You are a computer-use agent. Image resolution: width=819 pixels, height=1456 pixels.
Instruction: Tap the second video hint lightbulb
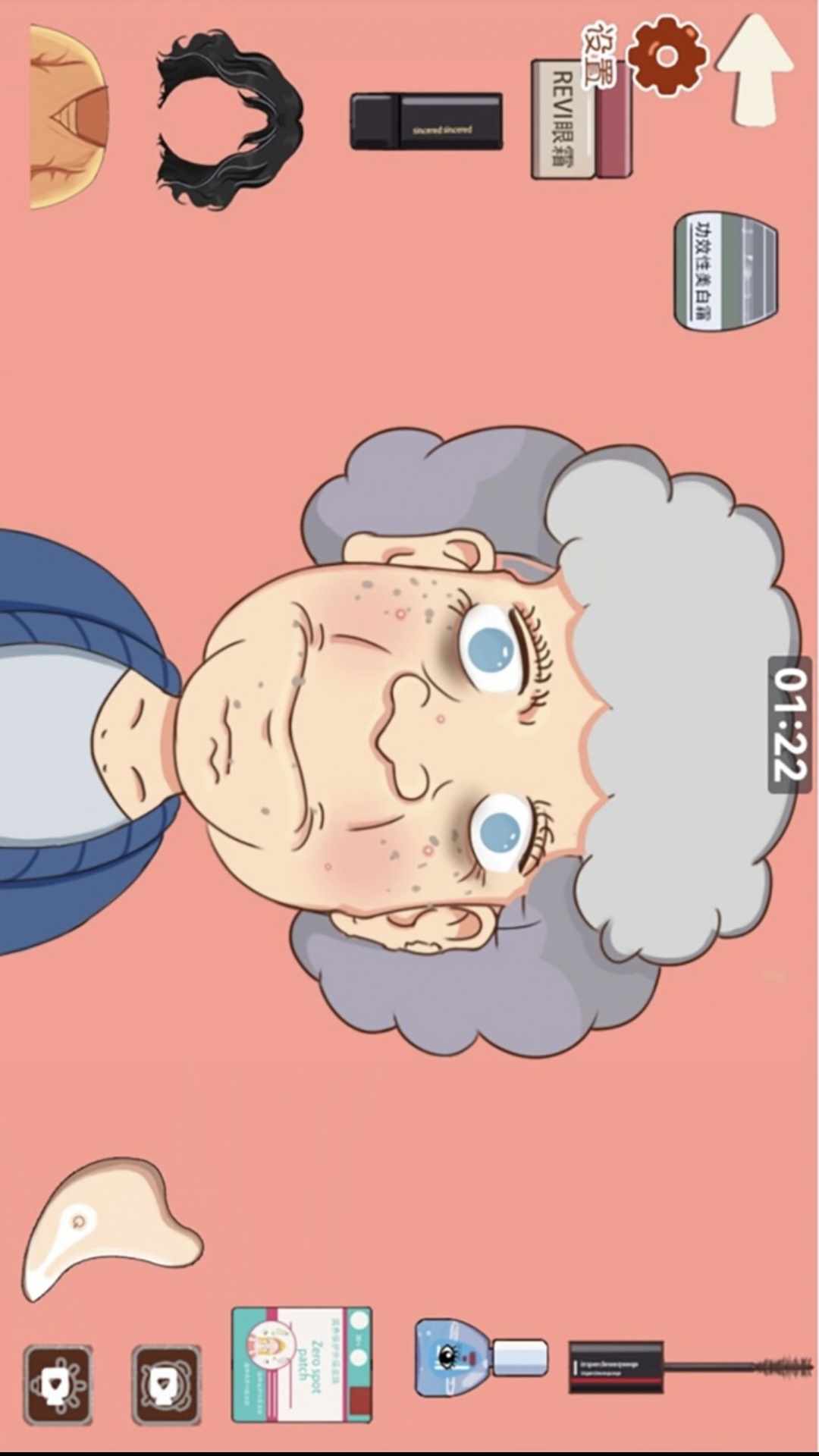pyautogui.click(x=165, y=1385)
